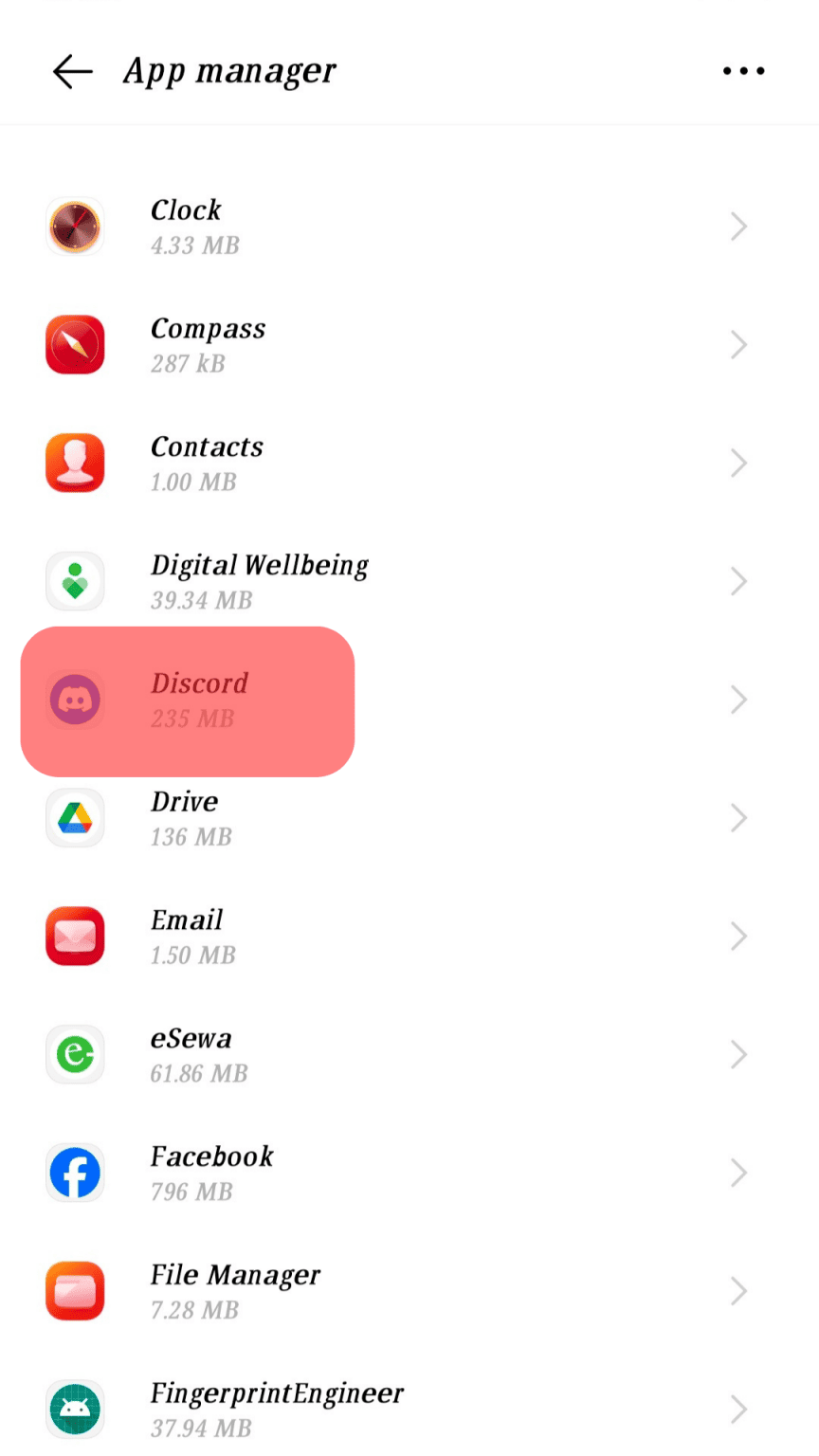Tap the 235 MB storage label
The width and height of the screenshot is (819, 1456).
[192, 719]
